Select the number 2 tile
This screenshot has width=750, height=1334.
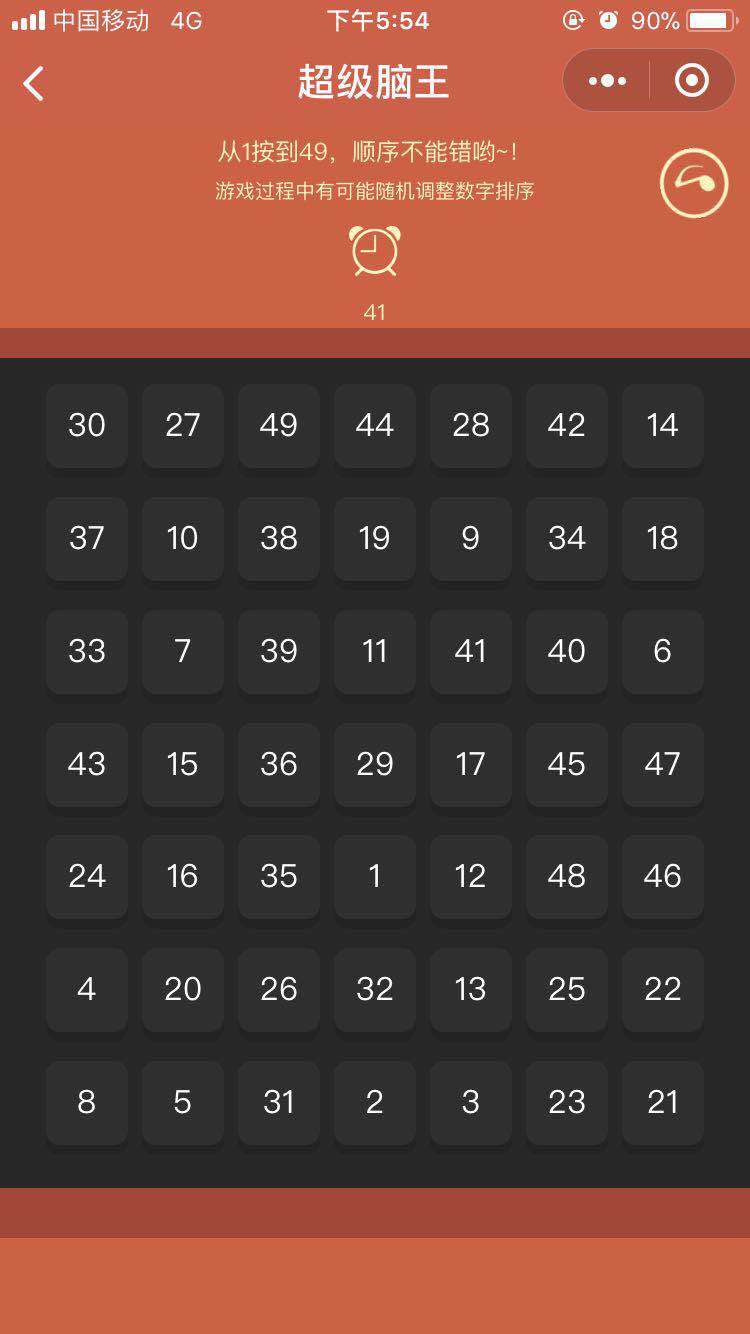pyautogui.click(x=375, y=1102)
